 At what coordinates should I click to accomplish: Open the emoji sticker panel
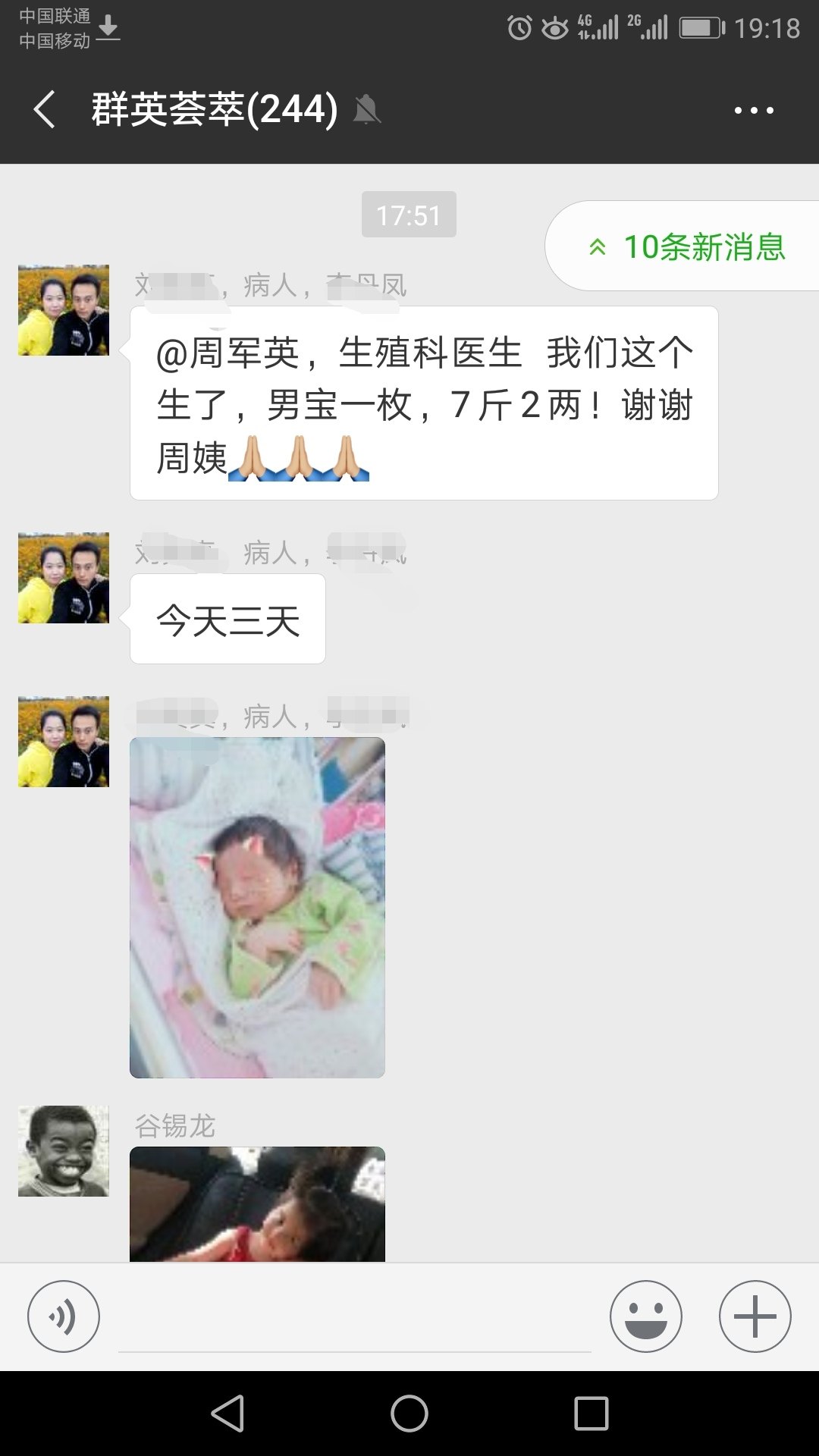[645, 1316]
